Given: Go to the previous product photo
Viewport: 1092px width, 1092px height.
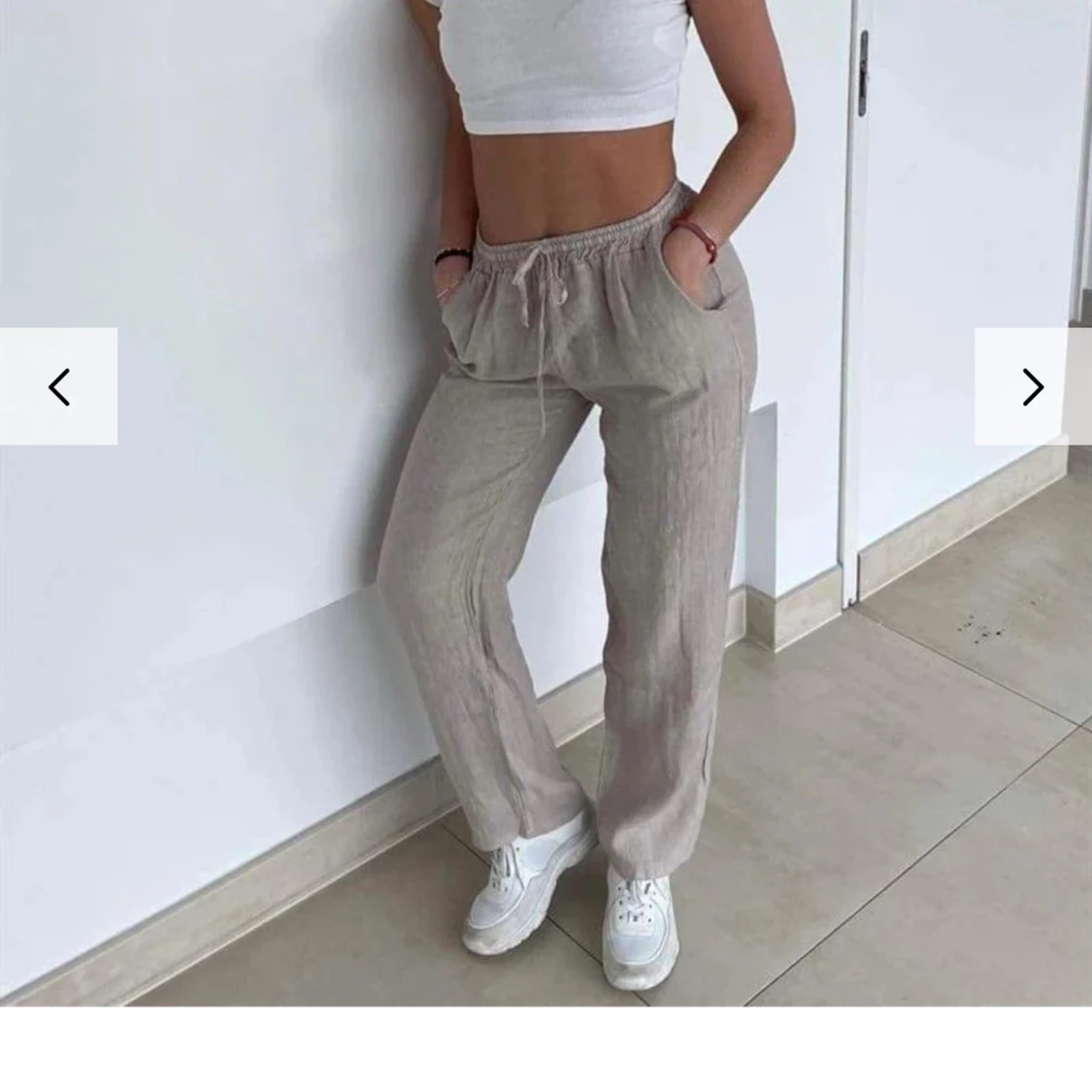Looking at the screenshot, I should point(58,386).
